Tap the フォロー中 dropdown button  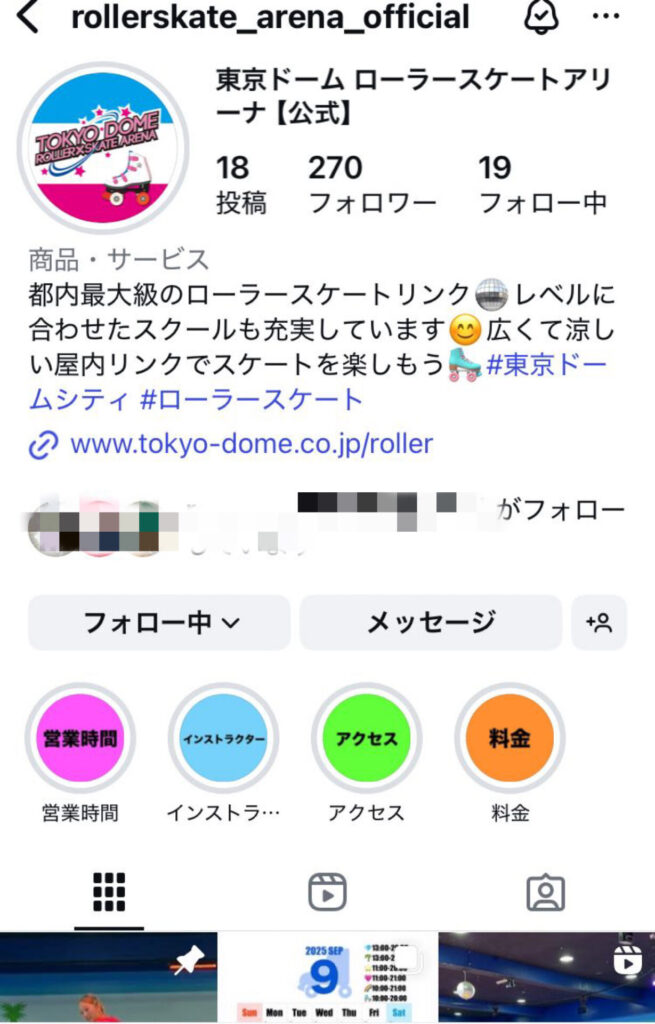(x=160, y=623)
